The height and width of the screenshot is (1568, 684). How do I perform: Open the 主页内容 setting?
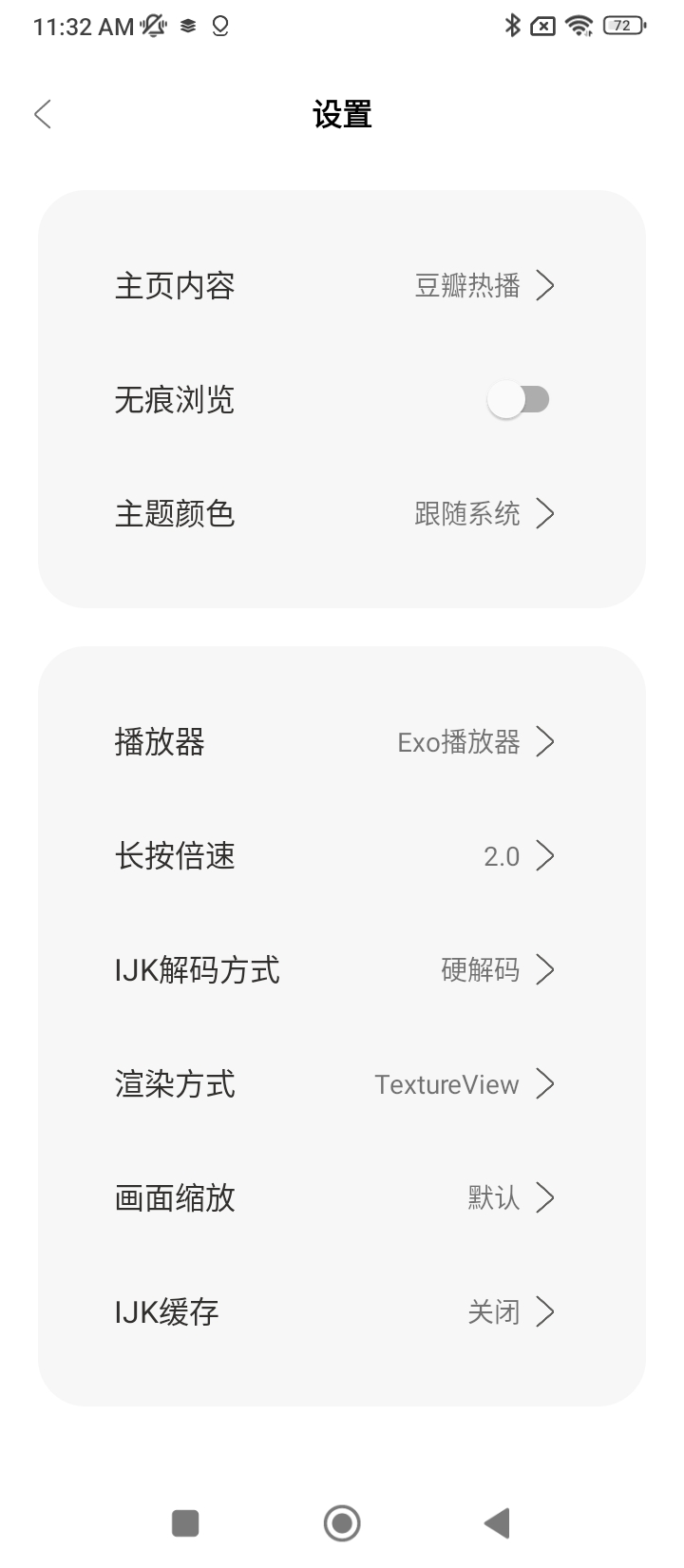[x=341, y=285]
